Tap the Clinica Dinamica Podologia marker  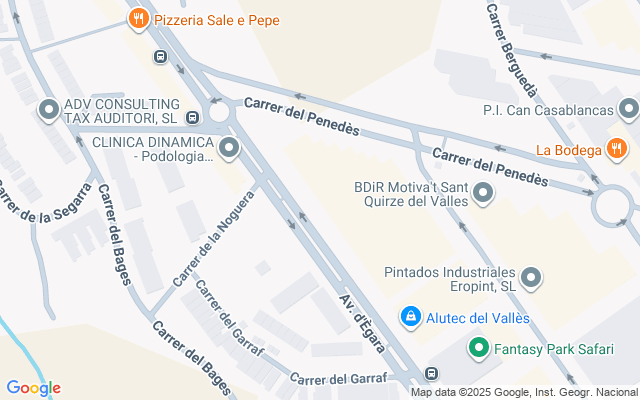pyautogui.click(x=231, y=150)
